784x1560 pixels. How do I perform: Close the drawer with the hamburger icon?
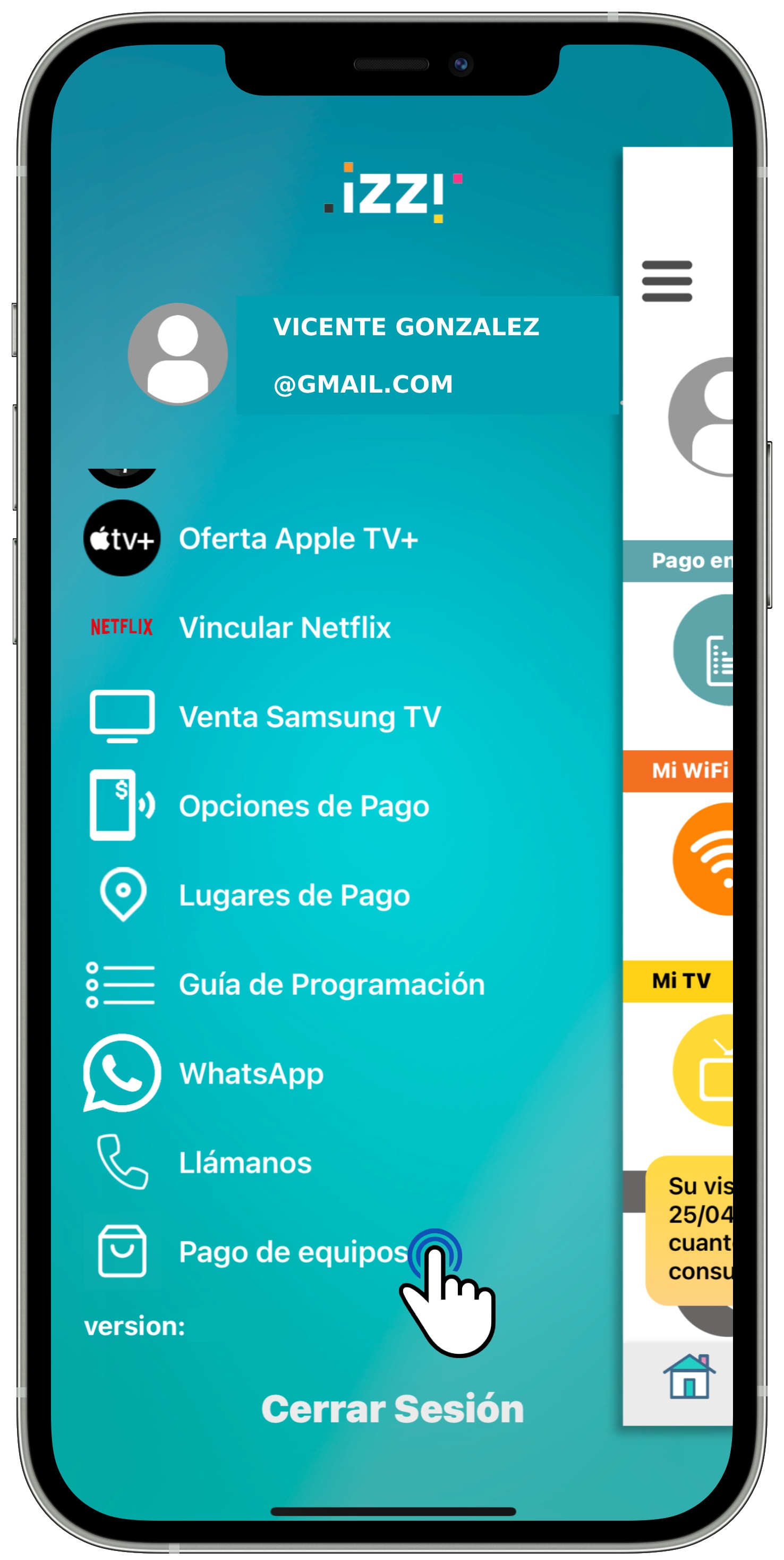coord(667,281)
